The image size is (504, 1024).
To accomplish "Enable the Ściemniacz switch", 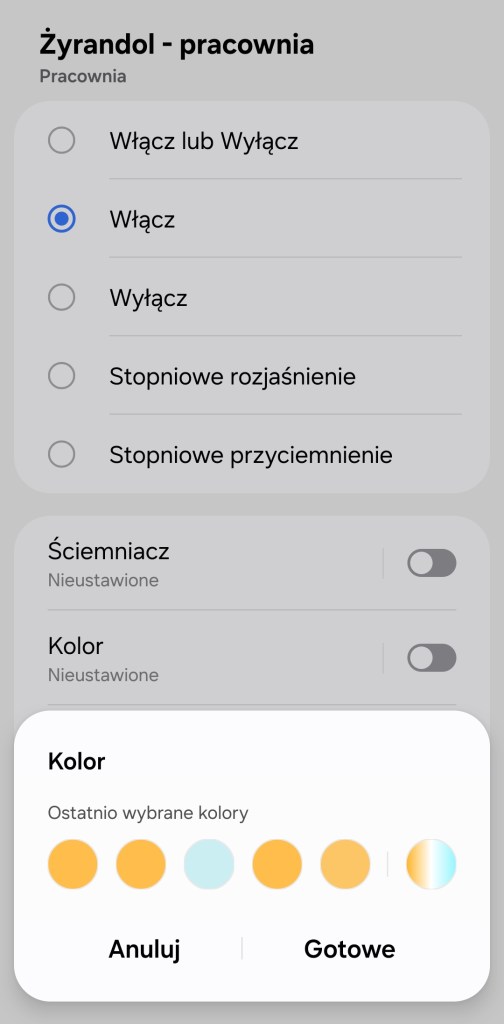I will (x=432, y=563).
